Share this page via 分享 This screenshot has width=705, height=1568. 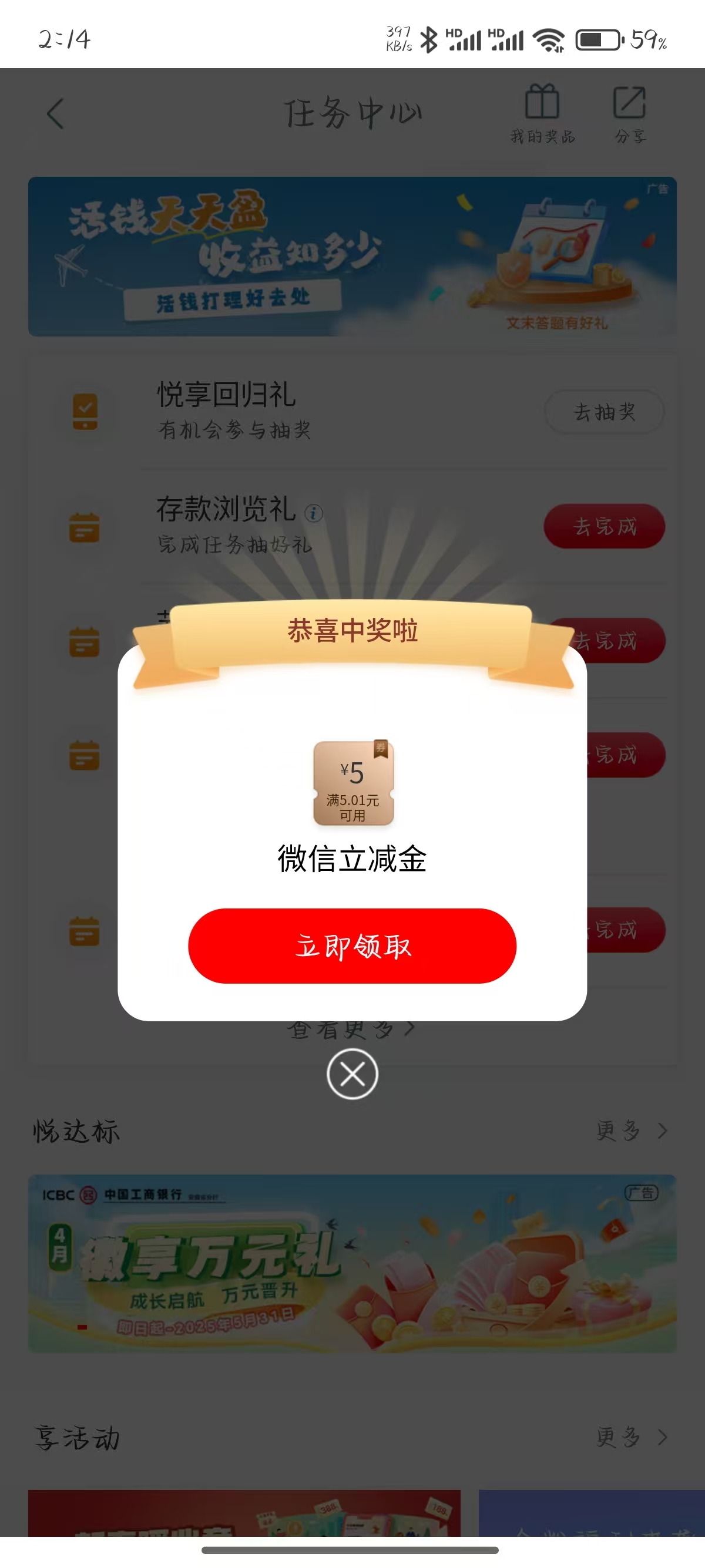coord(630,113)
